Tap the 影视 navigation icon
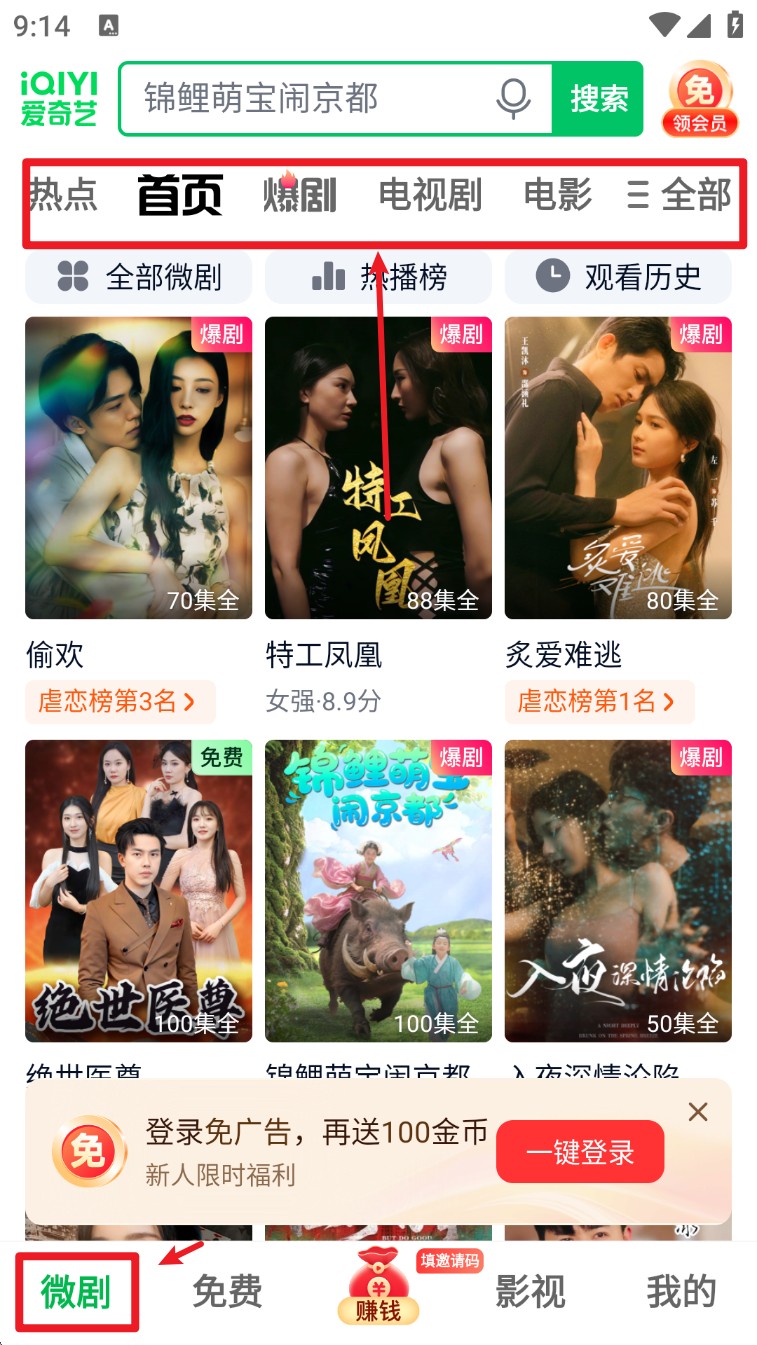Image resolution: width=757 pixels, height=1345 pixels. point(531,1290)
